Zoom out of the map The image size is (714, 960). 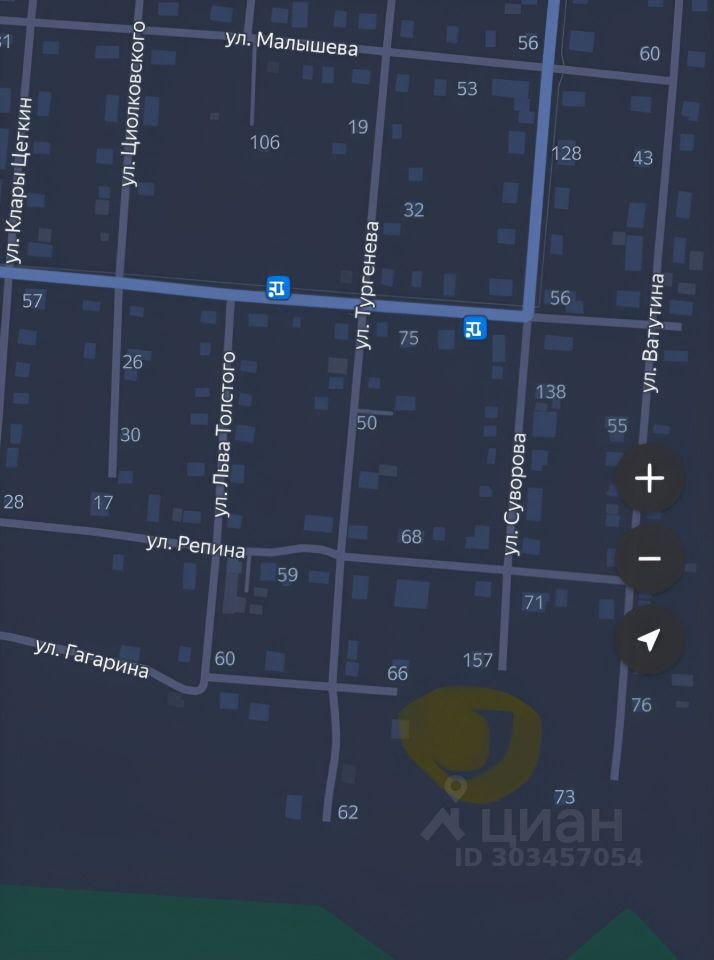click(x=649, y=558)
